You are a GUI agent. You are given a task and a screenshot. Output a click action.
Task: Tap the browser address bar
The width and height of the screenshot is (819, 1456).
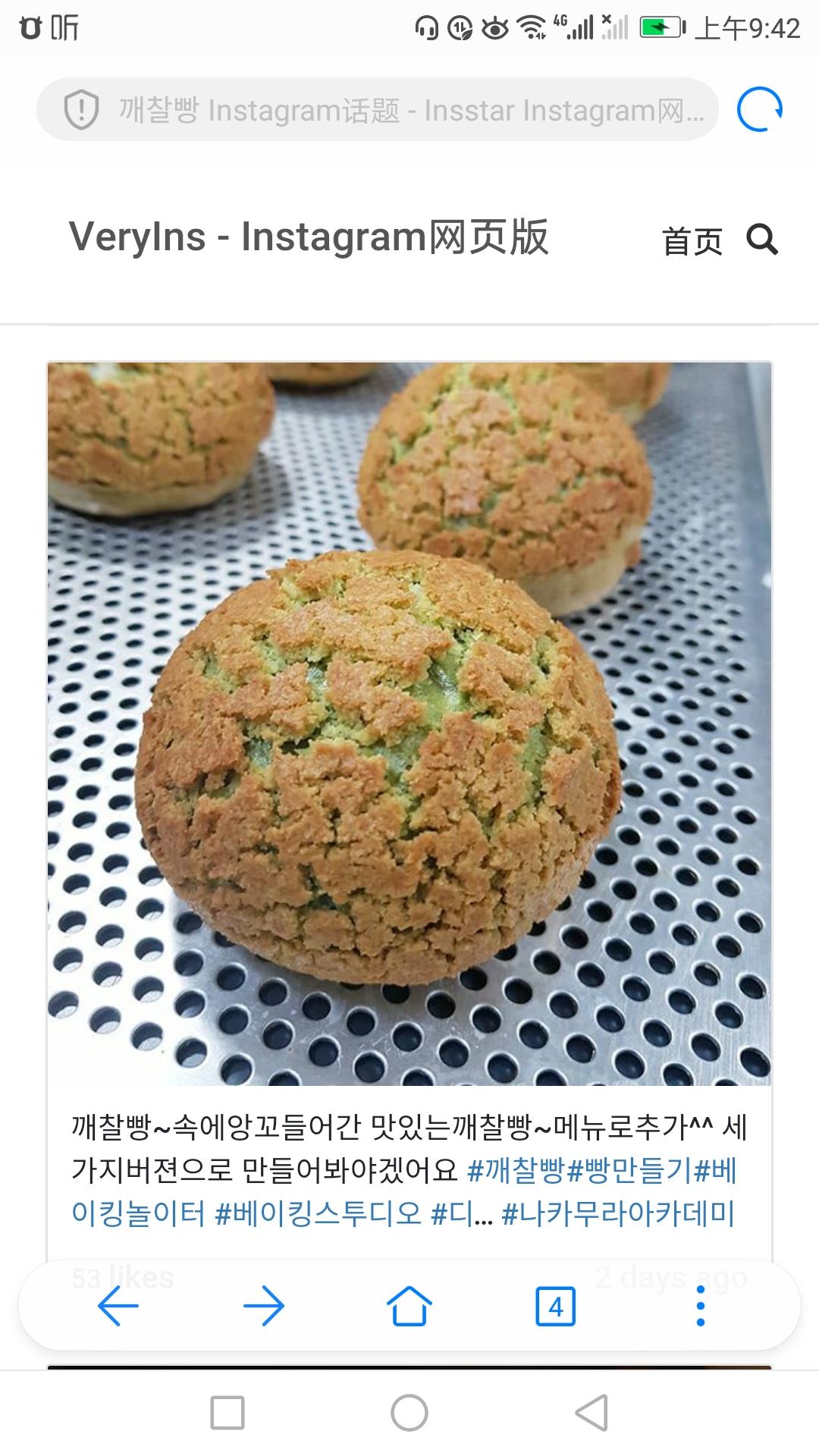point(377,111)
